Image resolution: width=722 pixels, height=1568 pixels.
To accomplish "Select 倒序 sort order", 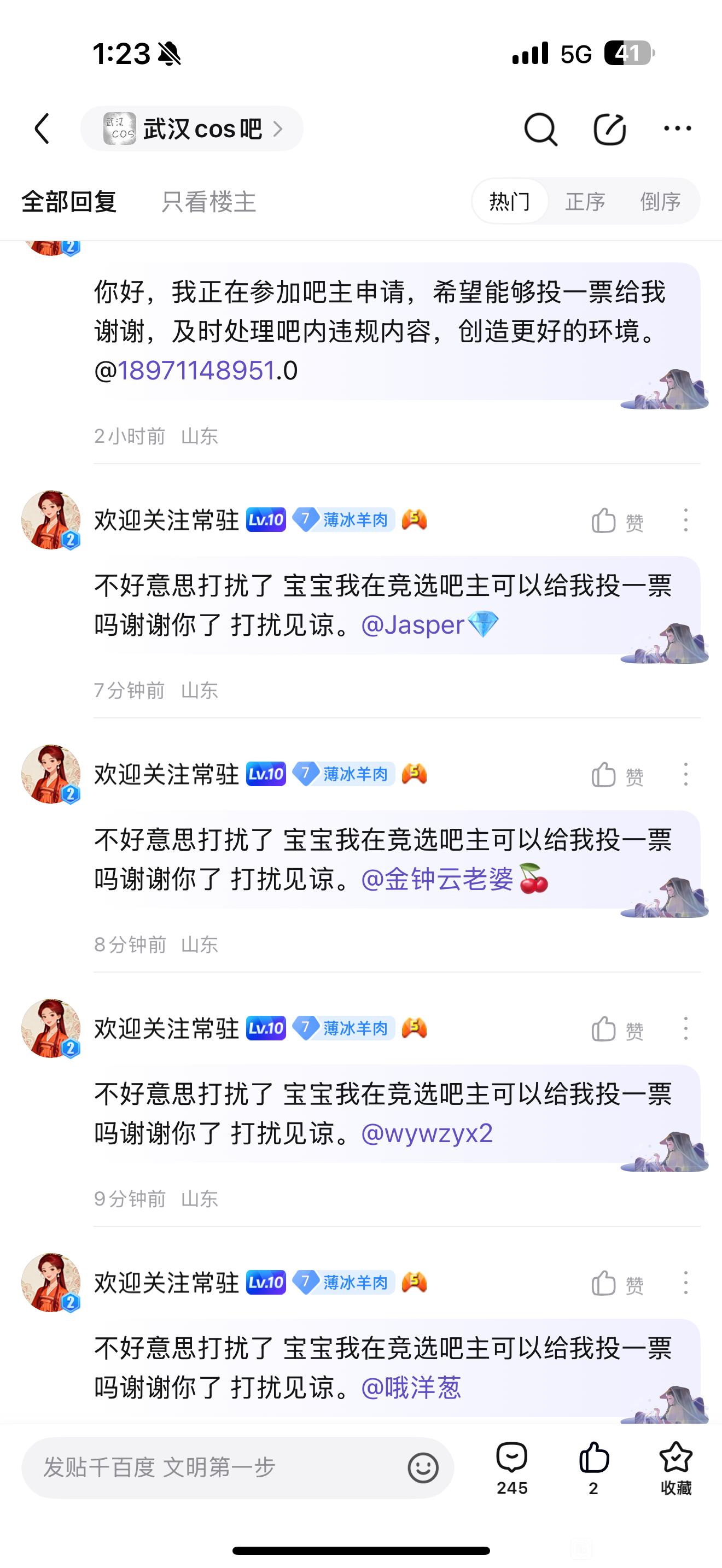I will click(660, 202).
